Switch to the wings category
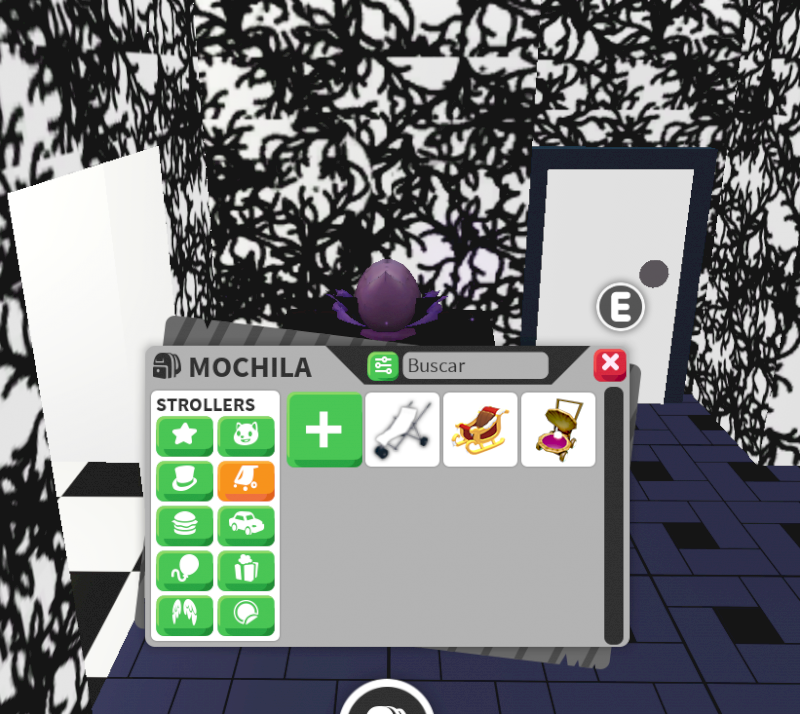This screenshot has height=714, width=800. tap(185, 614)
